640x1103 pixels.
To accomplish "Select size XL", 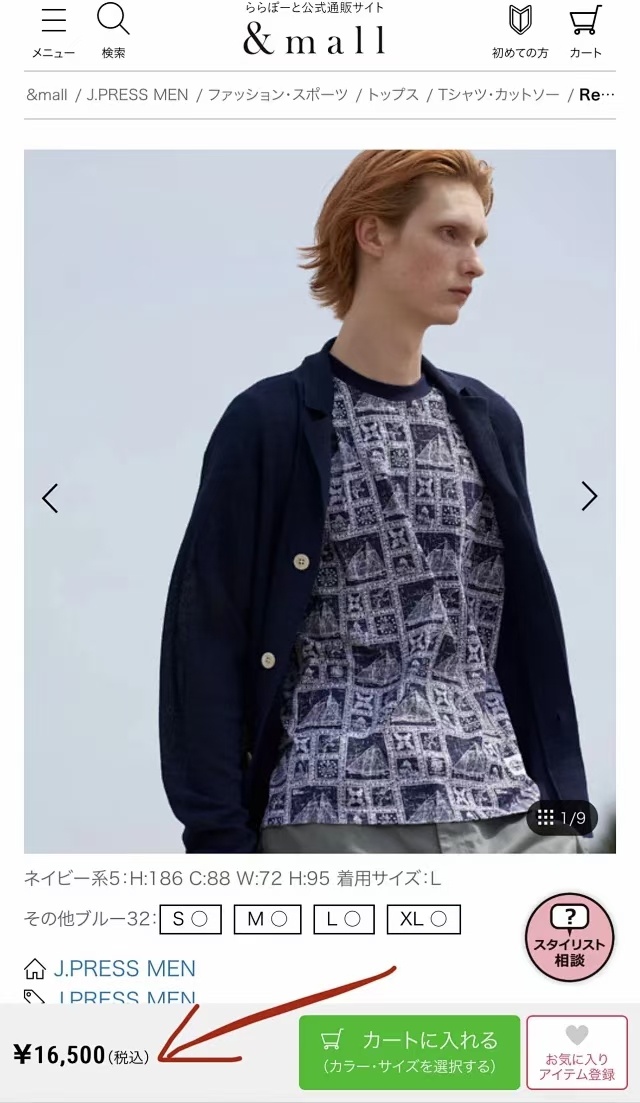I will coord(423,919).
